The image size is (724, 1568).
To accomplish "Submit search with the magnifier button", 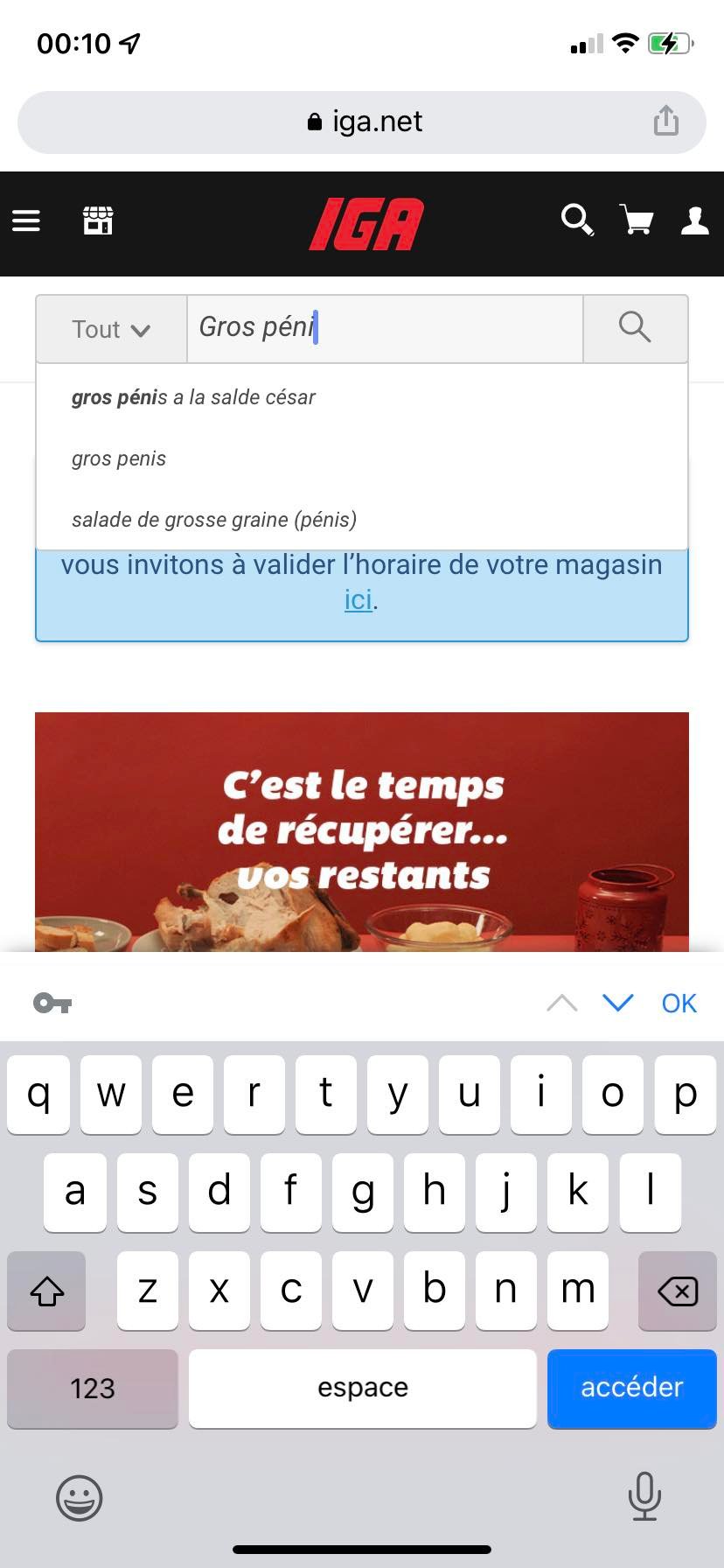I will point(635,329).
